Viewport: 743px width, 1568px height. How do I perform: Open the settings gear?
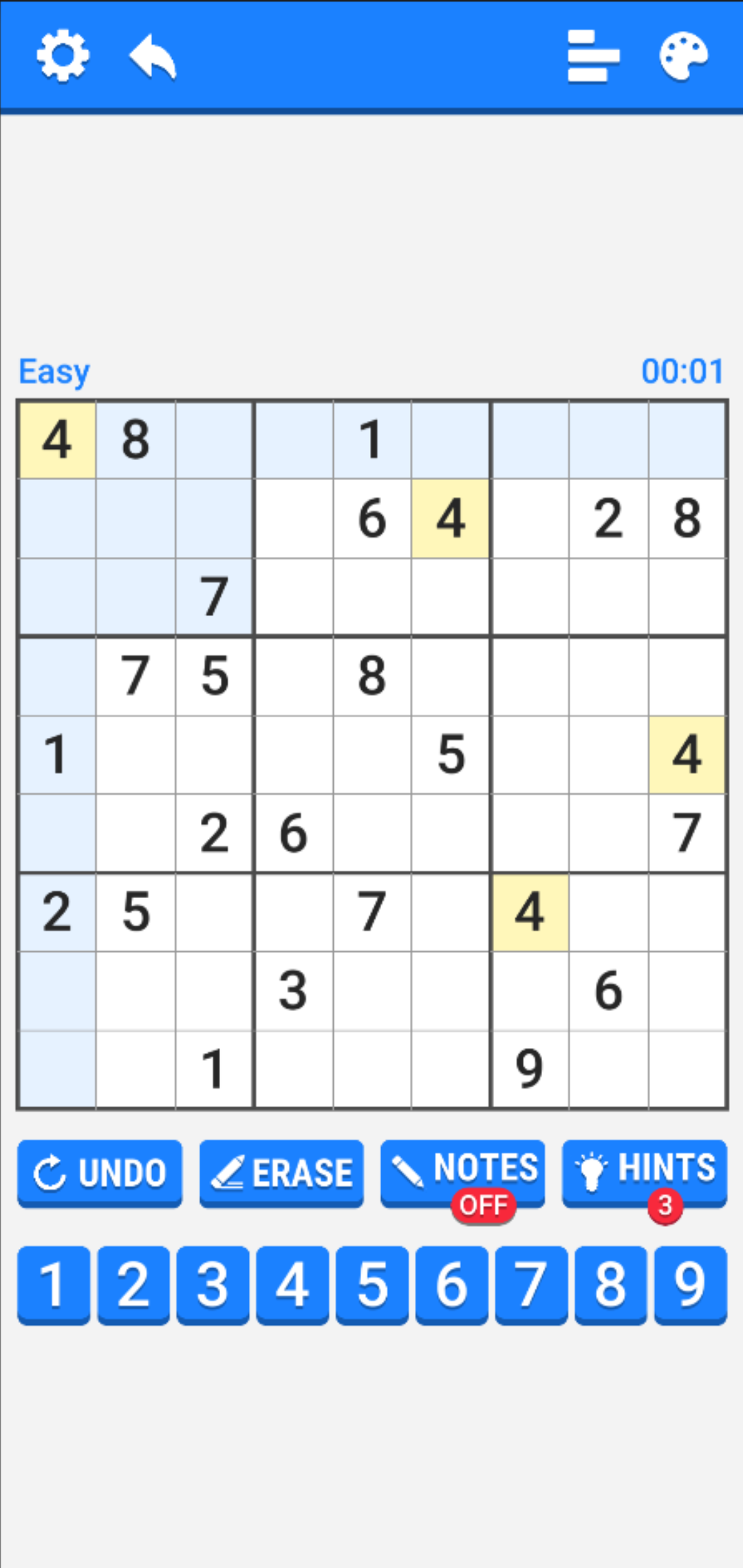coord(63,56)
